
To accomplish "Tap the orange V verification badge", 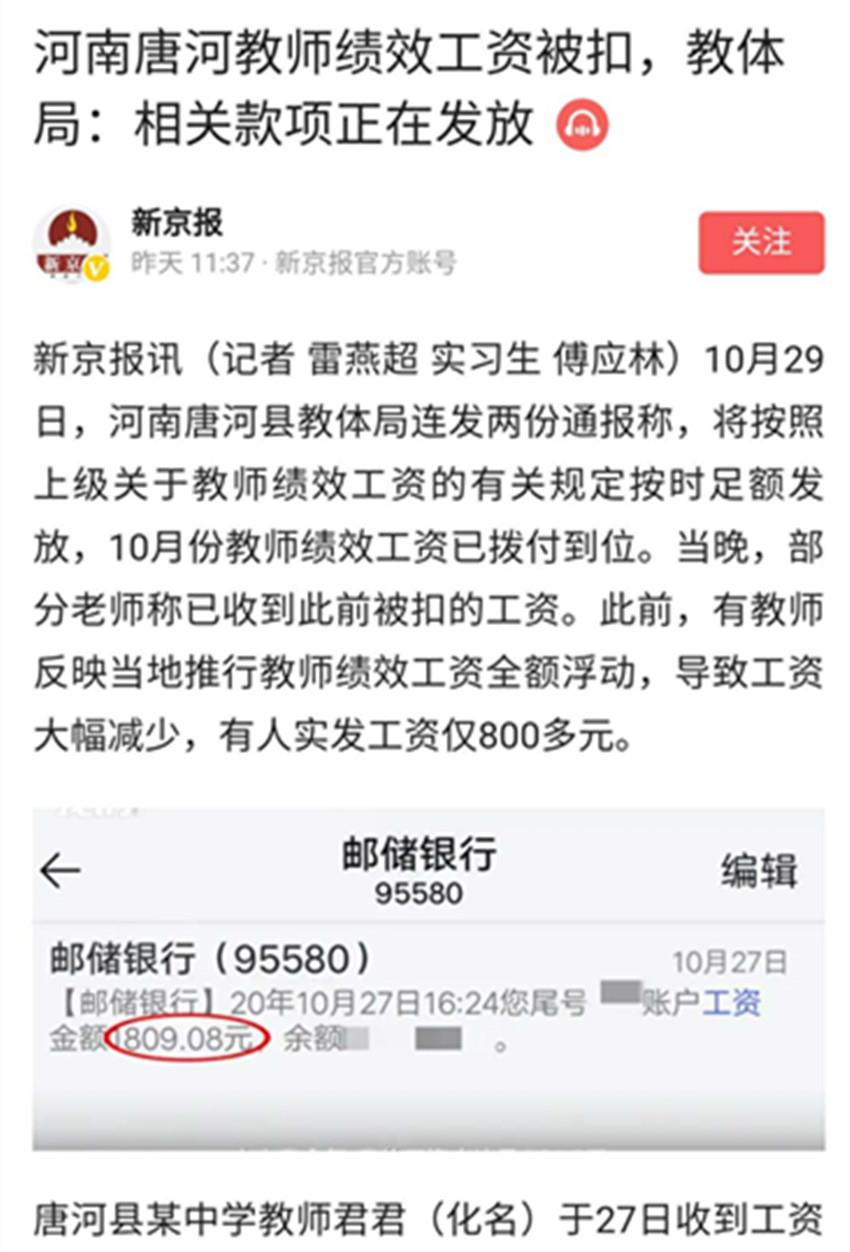I will pyautogui.click(x=94, y=265).
